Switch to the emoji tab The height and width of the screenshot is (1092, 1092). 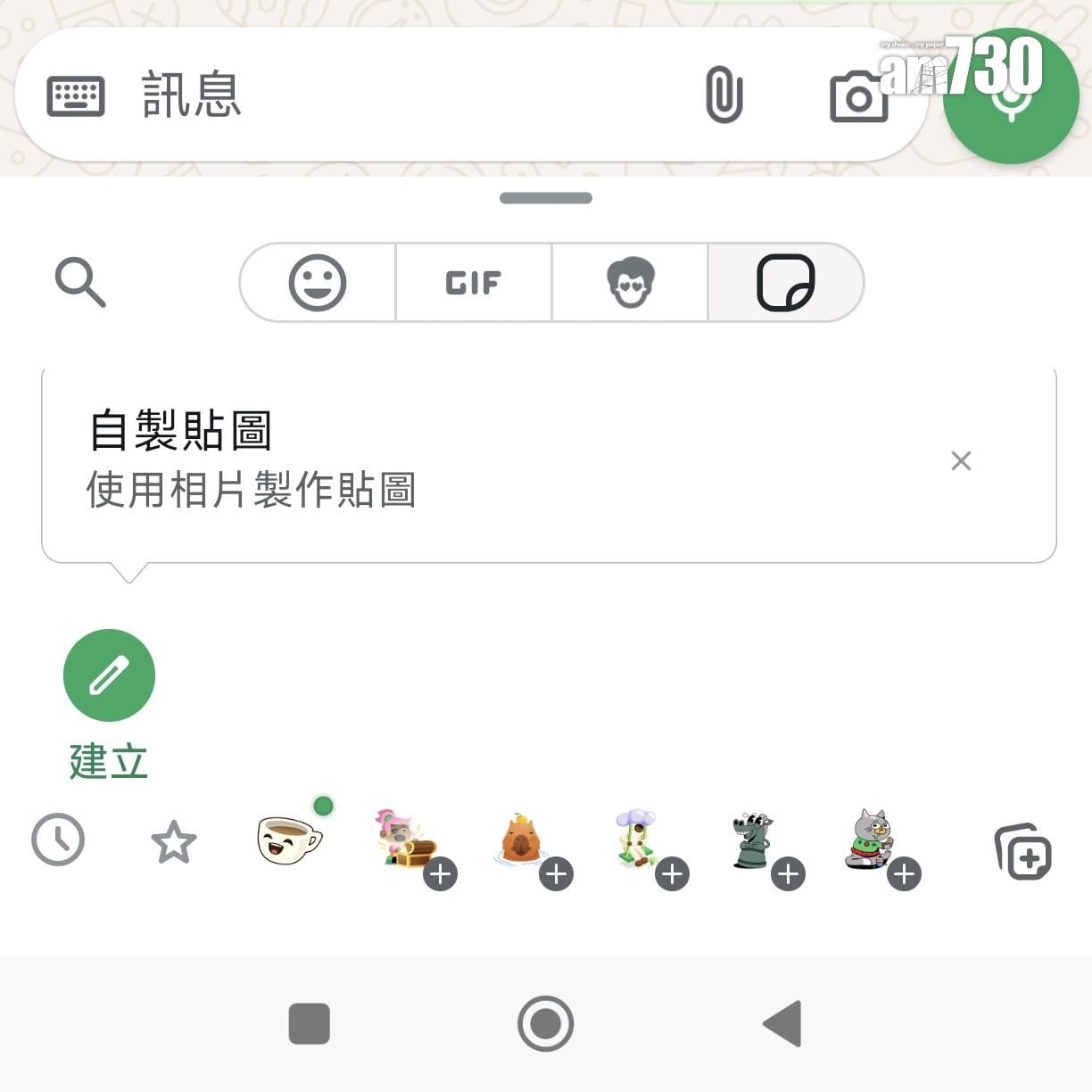pos(318,283)
